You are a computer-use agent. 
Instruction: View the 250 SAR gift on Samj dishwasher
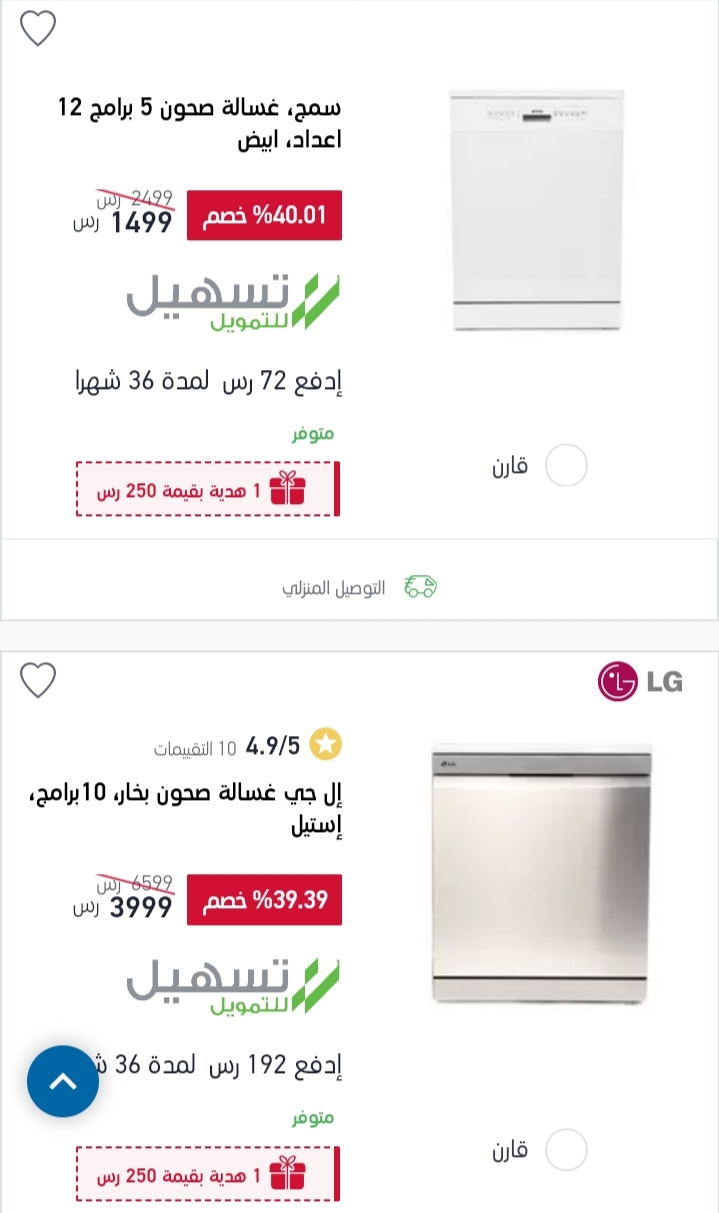[208, 489]
